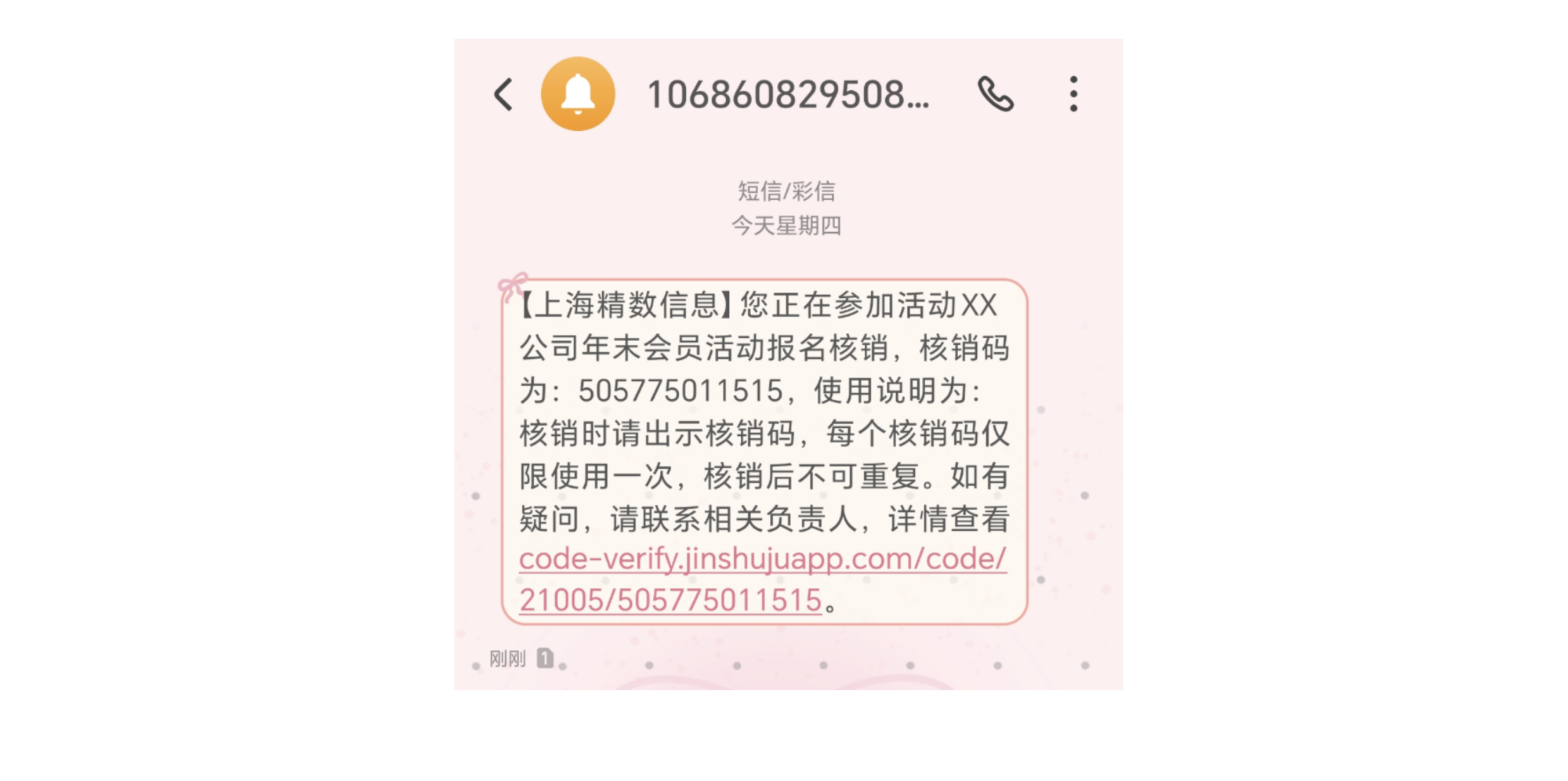Go back to the message list
The image size is (1568, 781).
point(503,95)
